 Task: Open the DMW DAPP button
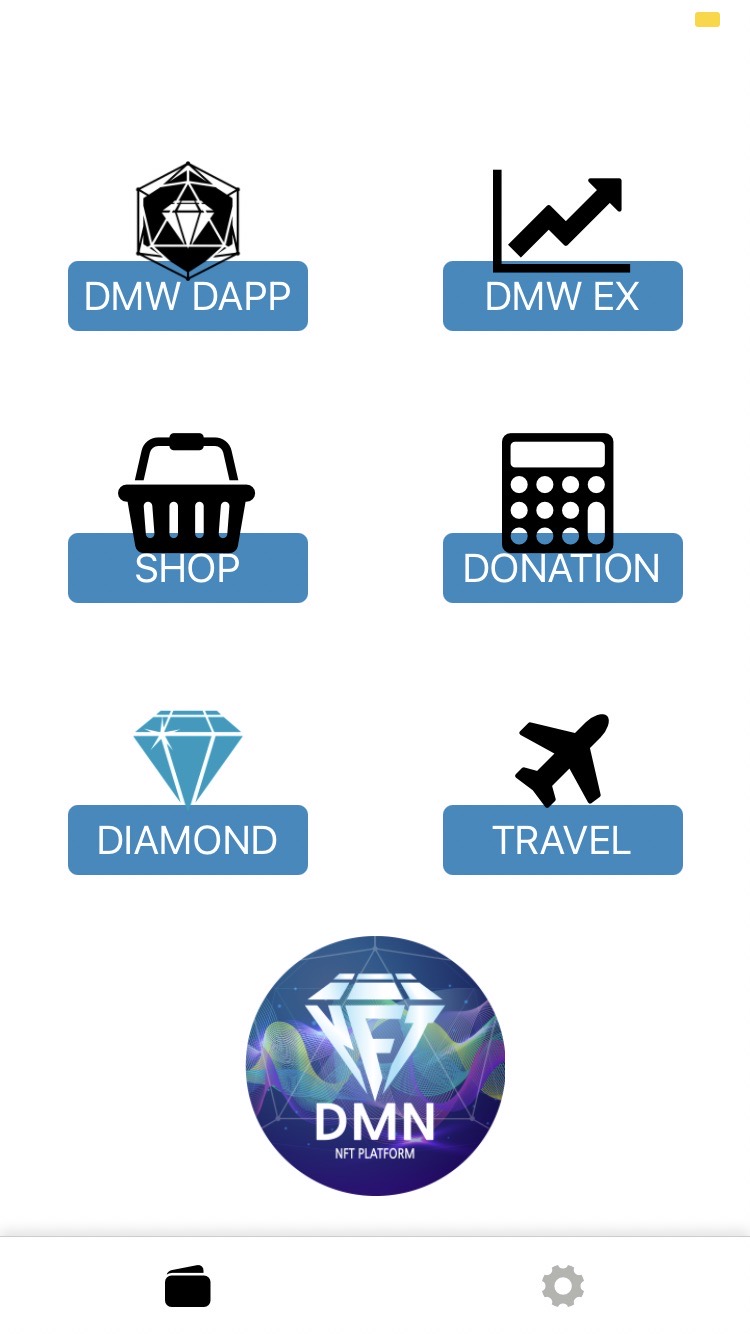(187, 296)
